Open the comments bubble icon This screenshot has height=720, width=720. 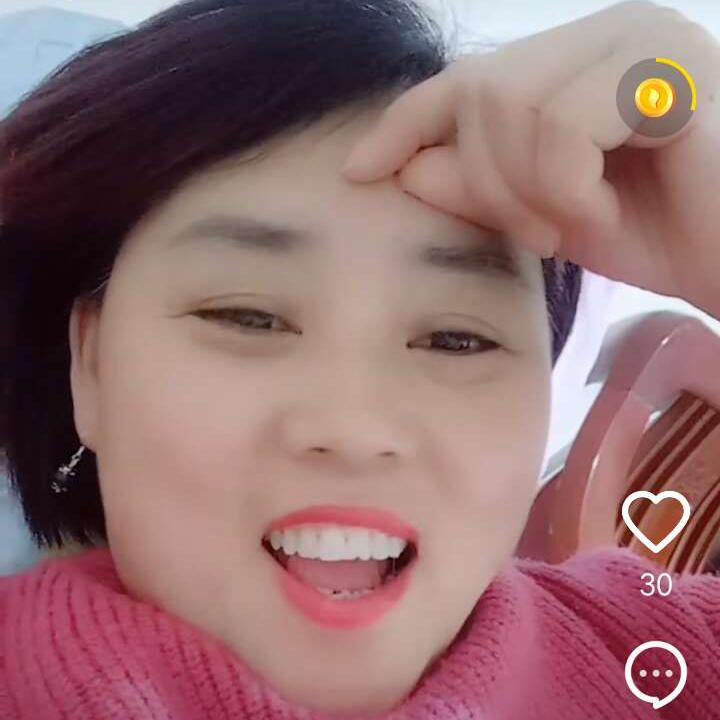[655, 673]
